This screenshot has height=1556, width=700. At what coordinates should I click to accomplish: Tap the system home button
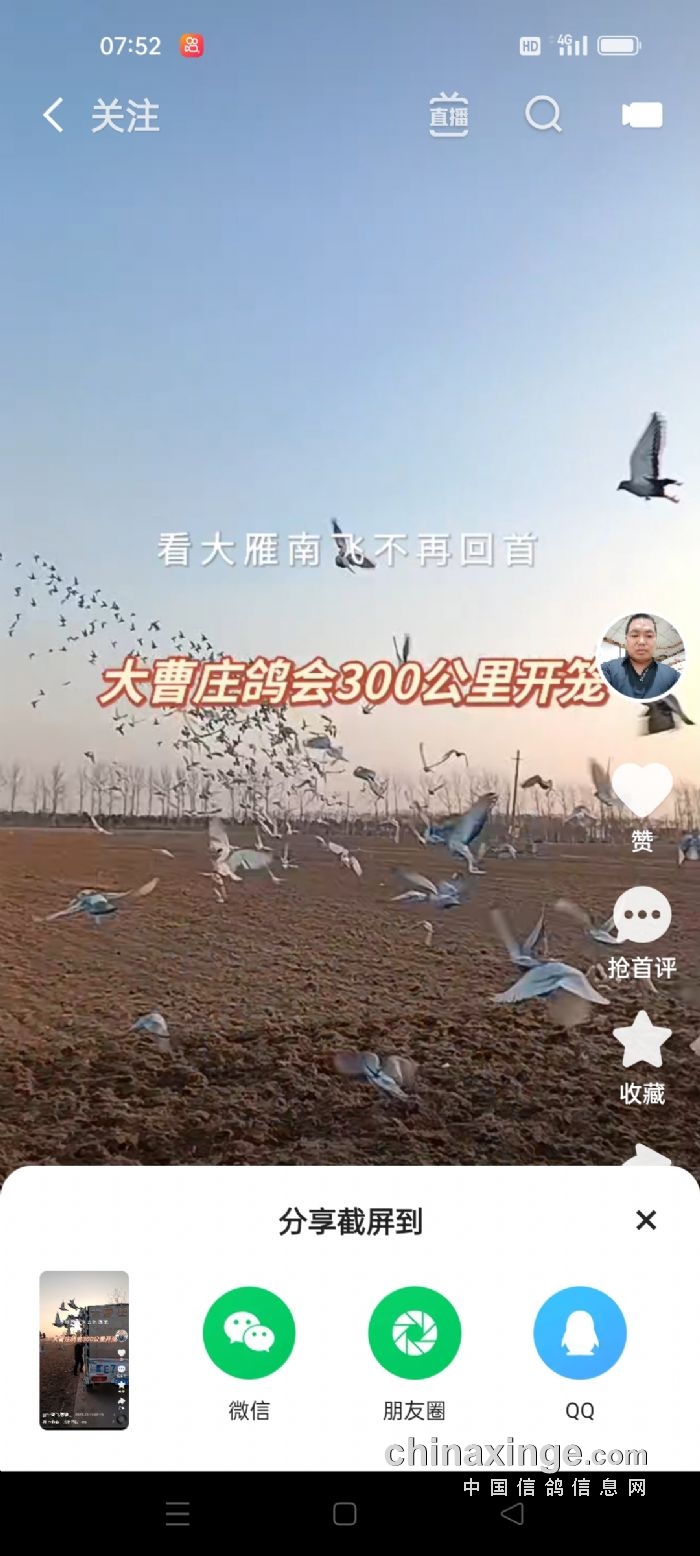coord(345,1514)
